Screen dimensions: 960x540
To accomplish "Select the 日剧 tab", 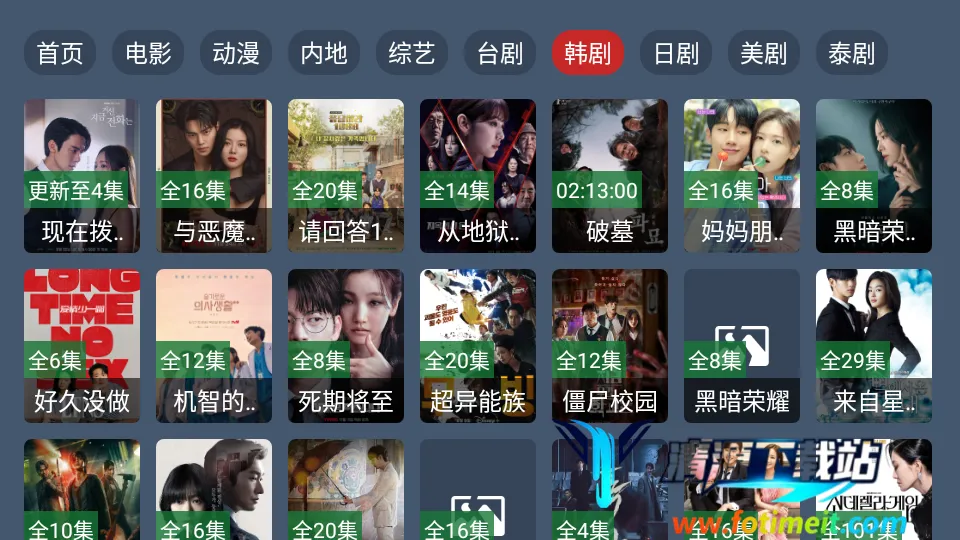I will tap(676, 53).
